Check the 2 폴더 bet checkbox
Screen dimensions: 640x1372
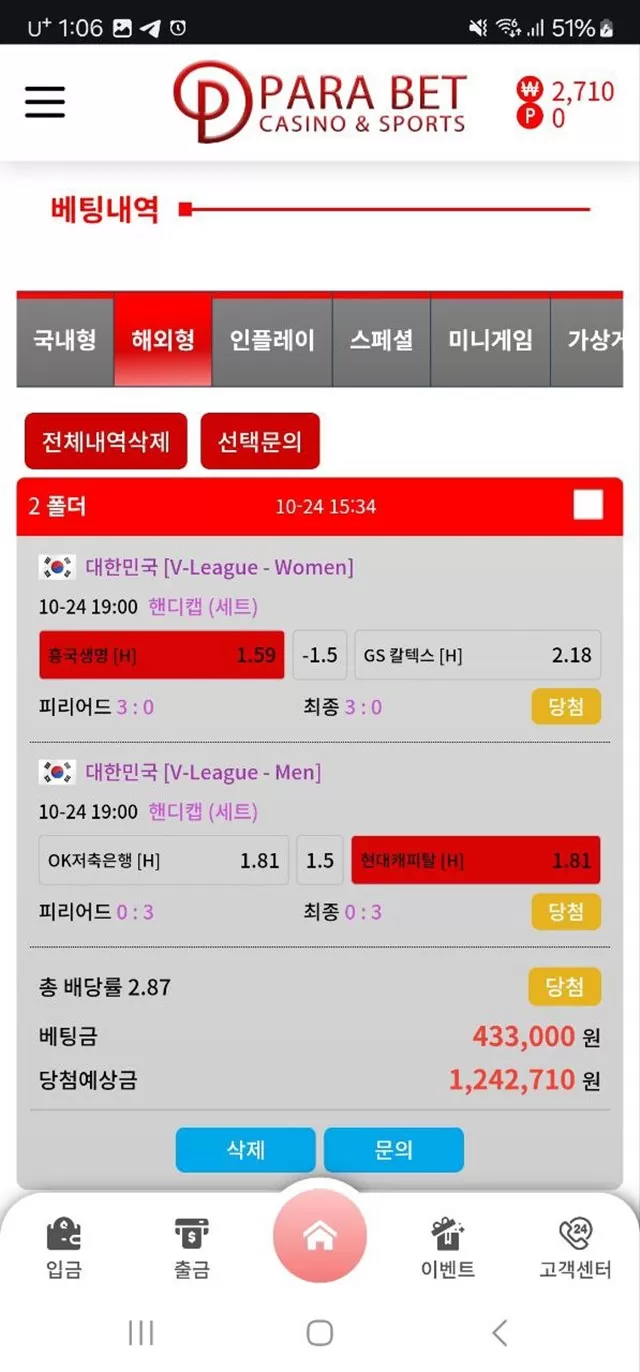588,506
